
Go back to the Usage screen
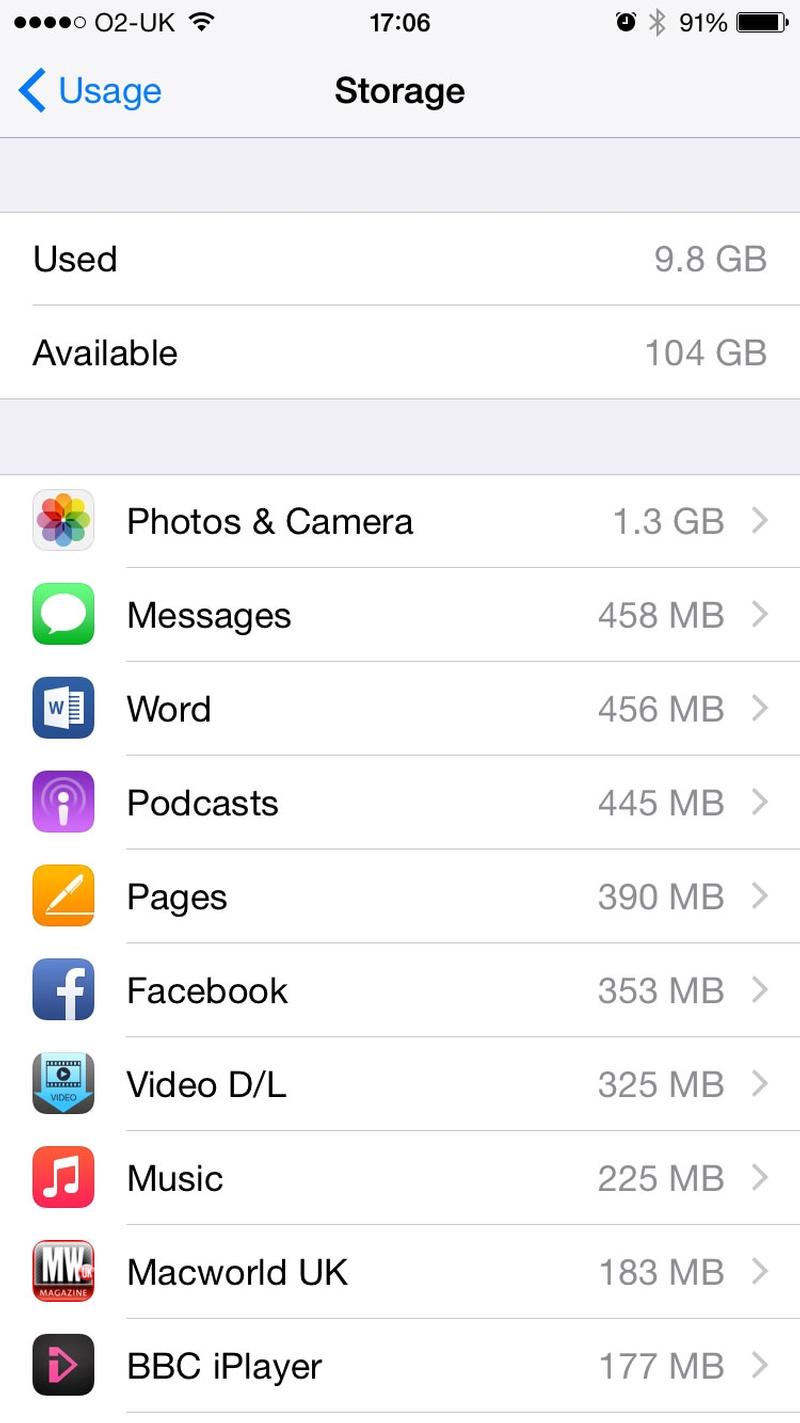[x=90, y=91]
